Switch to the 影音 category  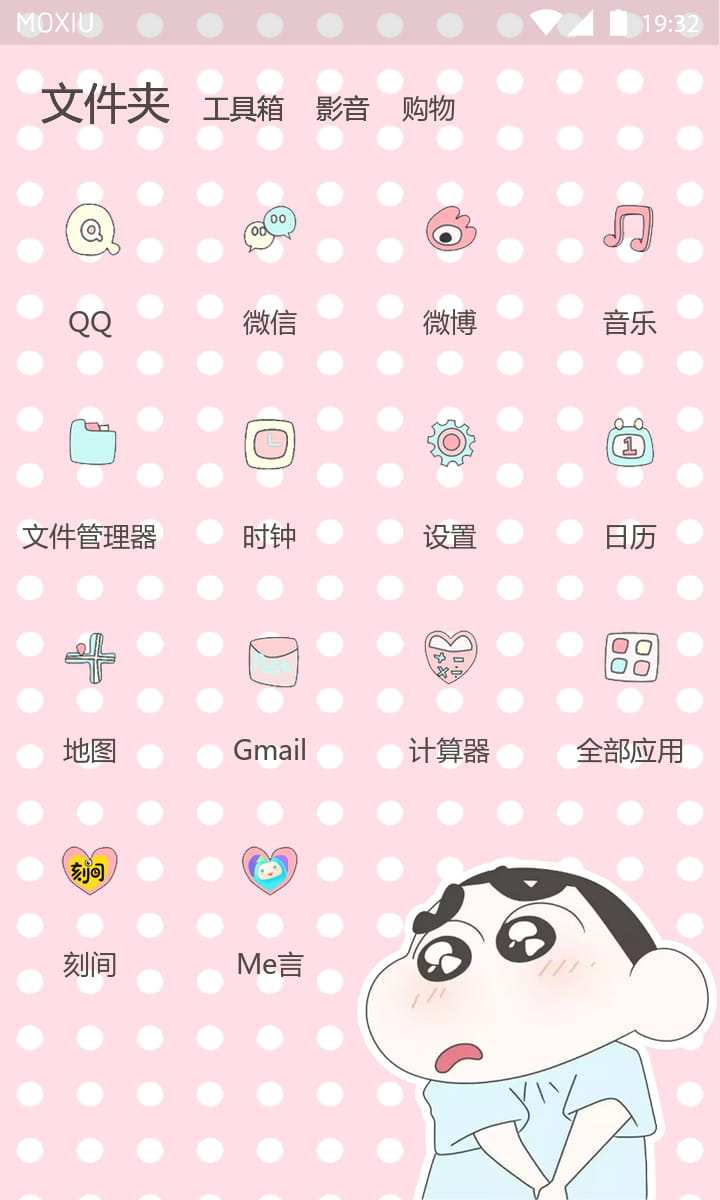(342, 108)
